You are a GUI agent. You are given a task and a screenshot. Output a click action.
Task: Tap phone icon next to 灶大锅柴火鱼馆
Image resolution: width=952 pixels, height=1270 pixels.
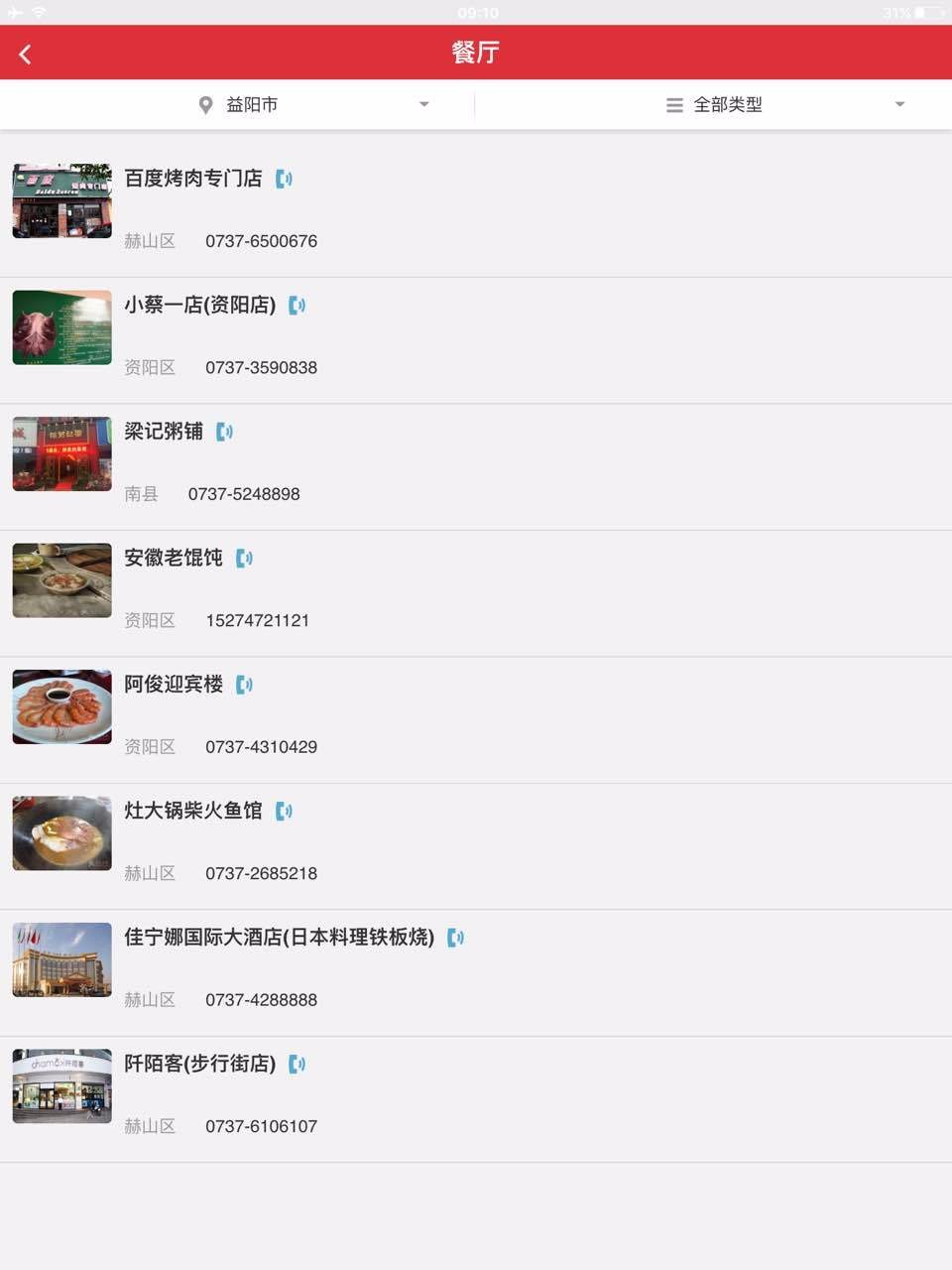coord(285,812)
